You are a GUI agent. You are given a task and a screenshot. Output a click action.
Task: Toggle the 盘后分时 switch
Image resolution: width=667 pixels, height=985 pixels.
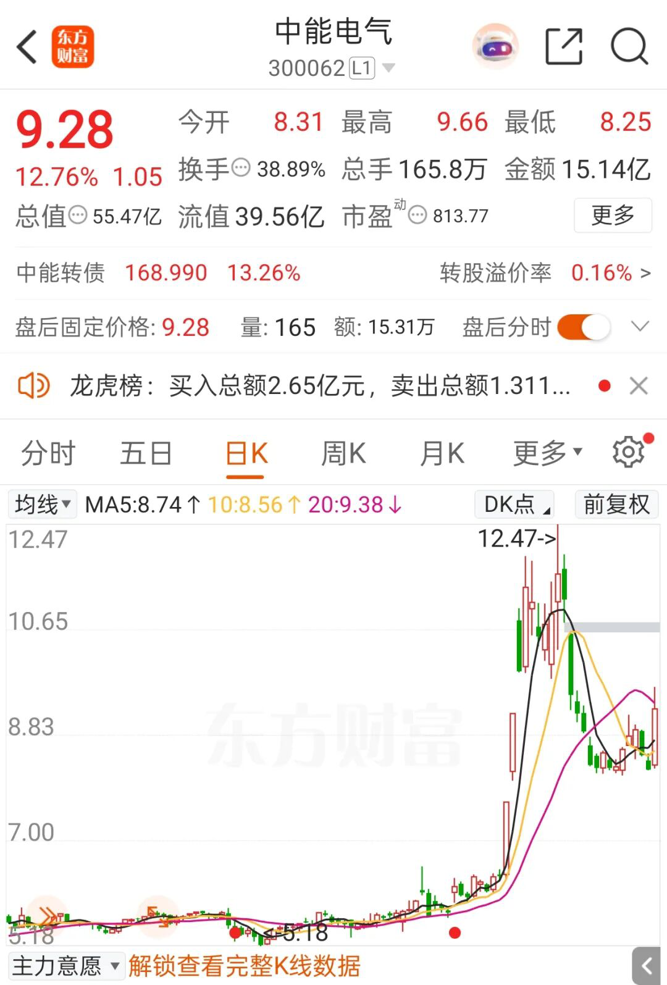coord(584,327)
